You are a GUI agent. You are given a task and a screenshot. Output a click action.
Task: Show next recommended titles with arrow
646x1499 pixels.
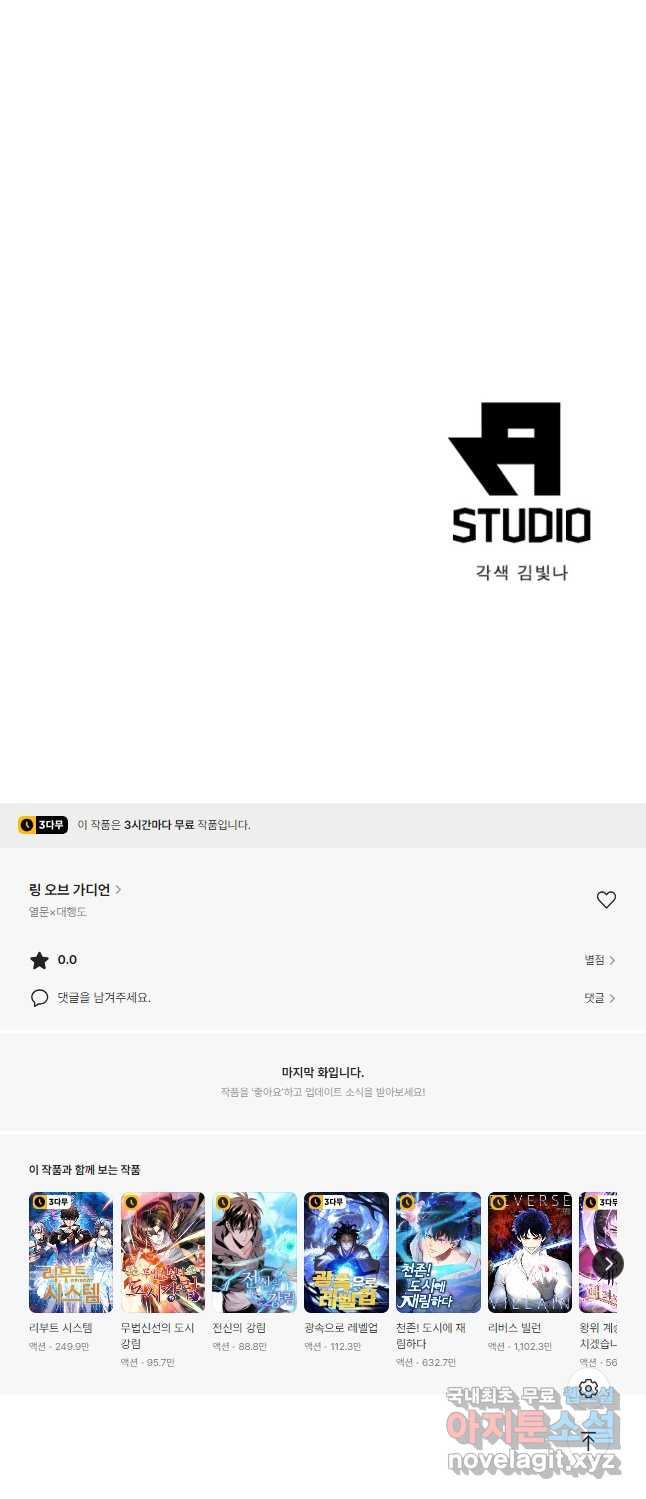(x=608, y=1264)
